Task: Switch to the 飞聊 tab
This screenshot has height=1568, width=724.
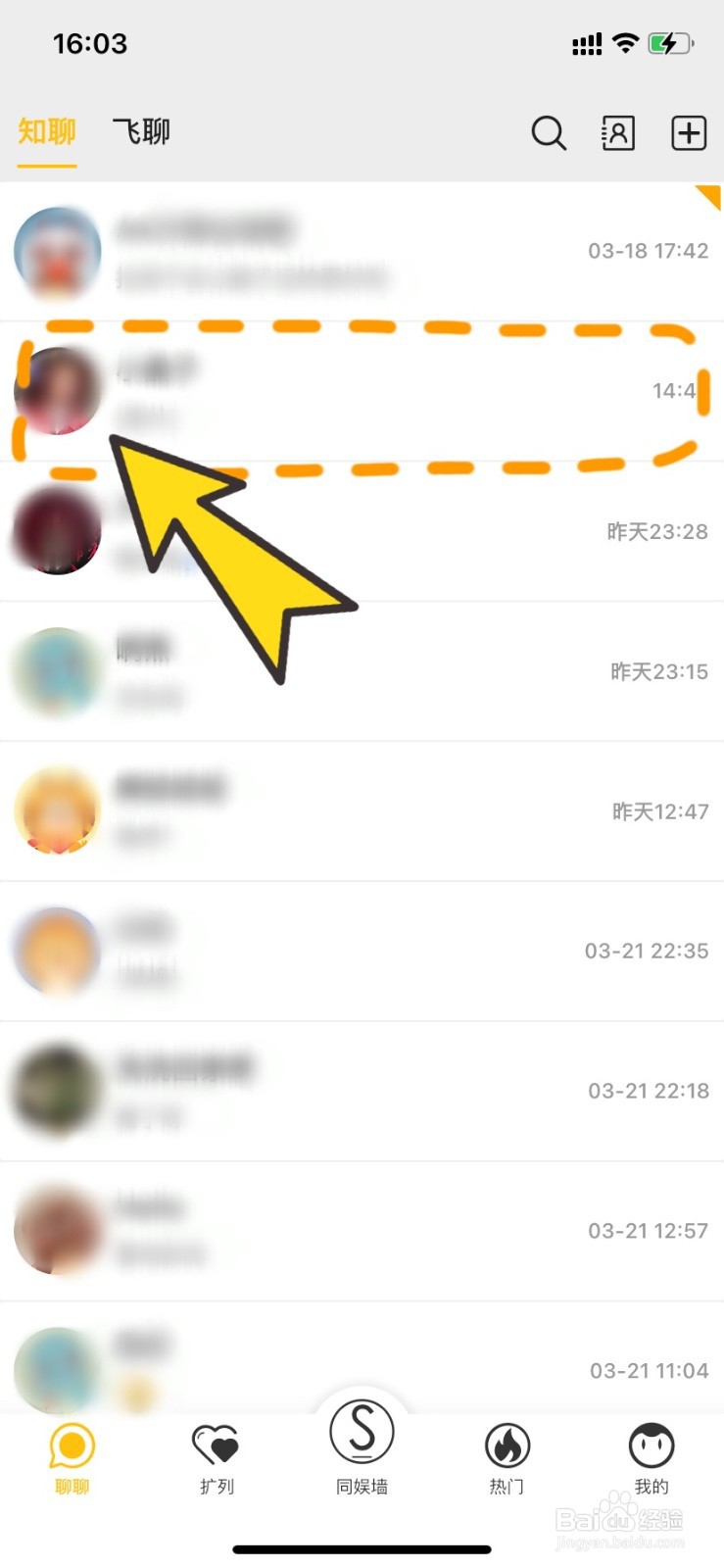Action: click(x=141, y=130)
